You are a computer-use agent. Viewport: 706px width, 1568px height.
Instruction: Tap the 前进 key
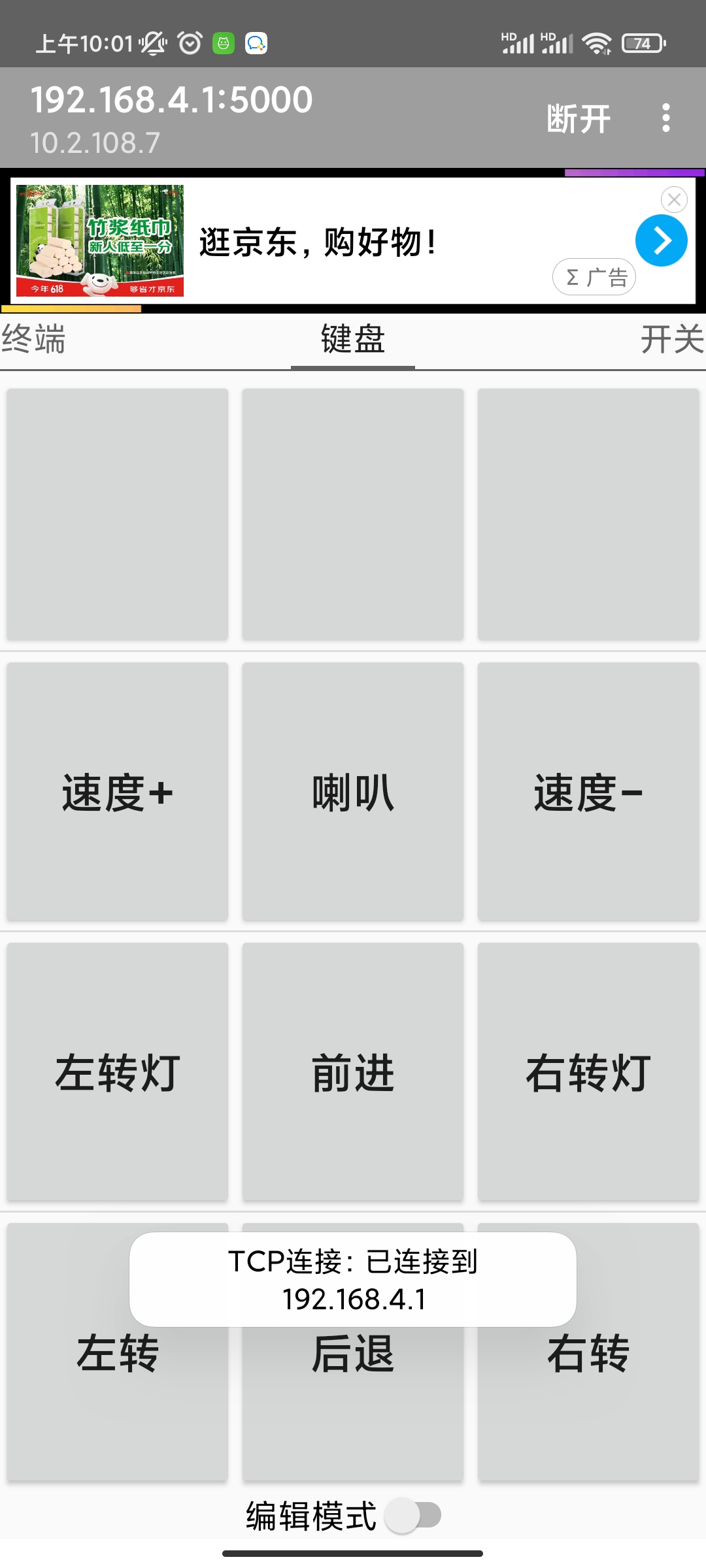[353, 1072]
